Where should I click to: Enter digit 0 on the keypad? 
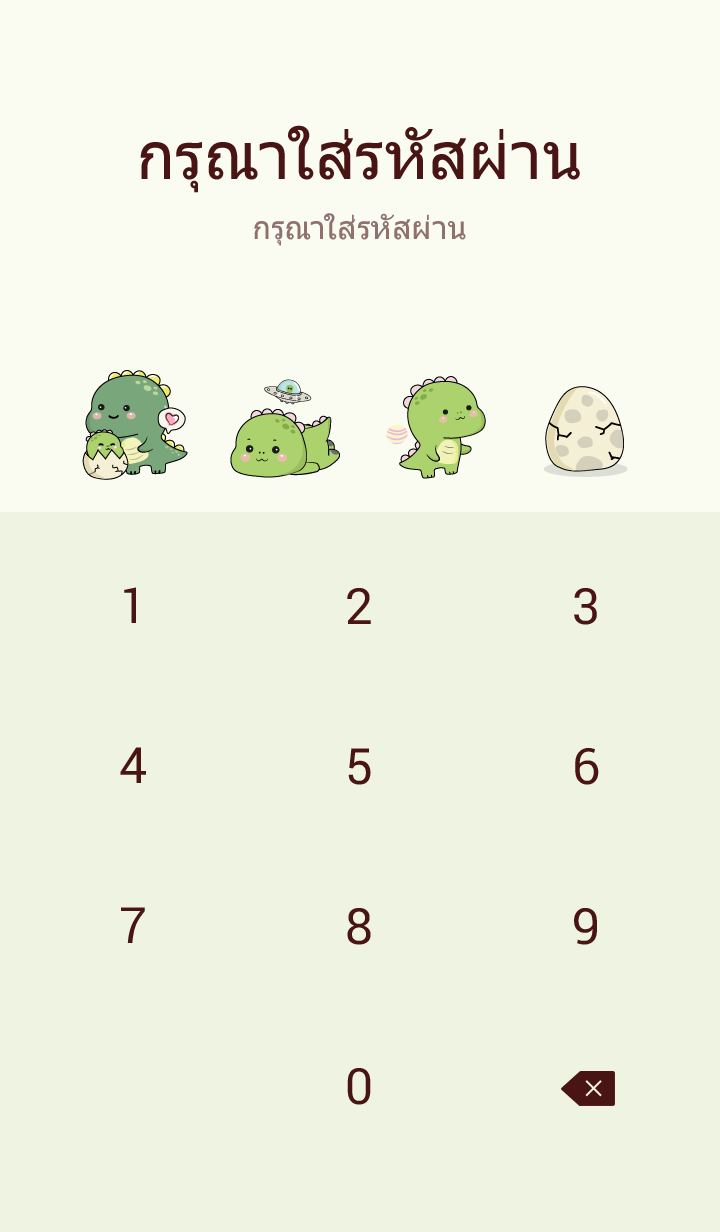pos(359,1087)
